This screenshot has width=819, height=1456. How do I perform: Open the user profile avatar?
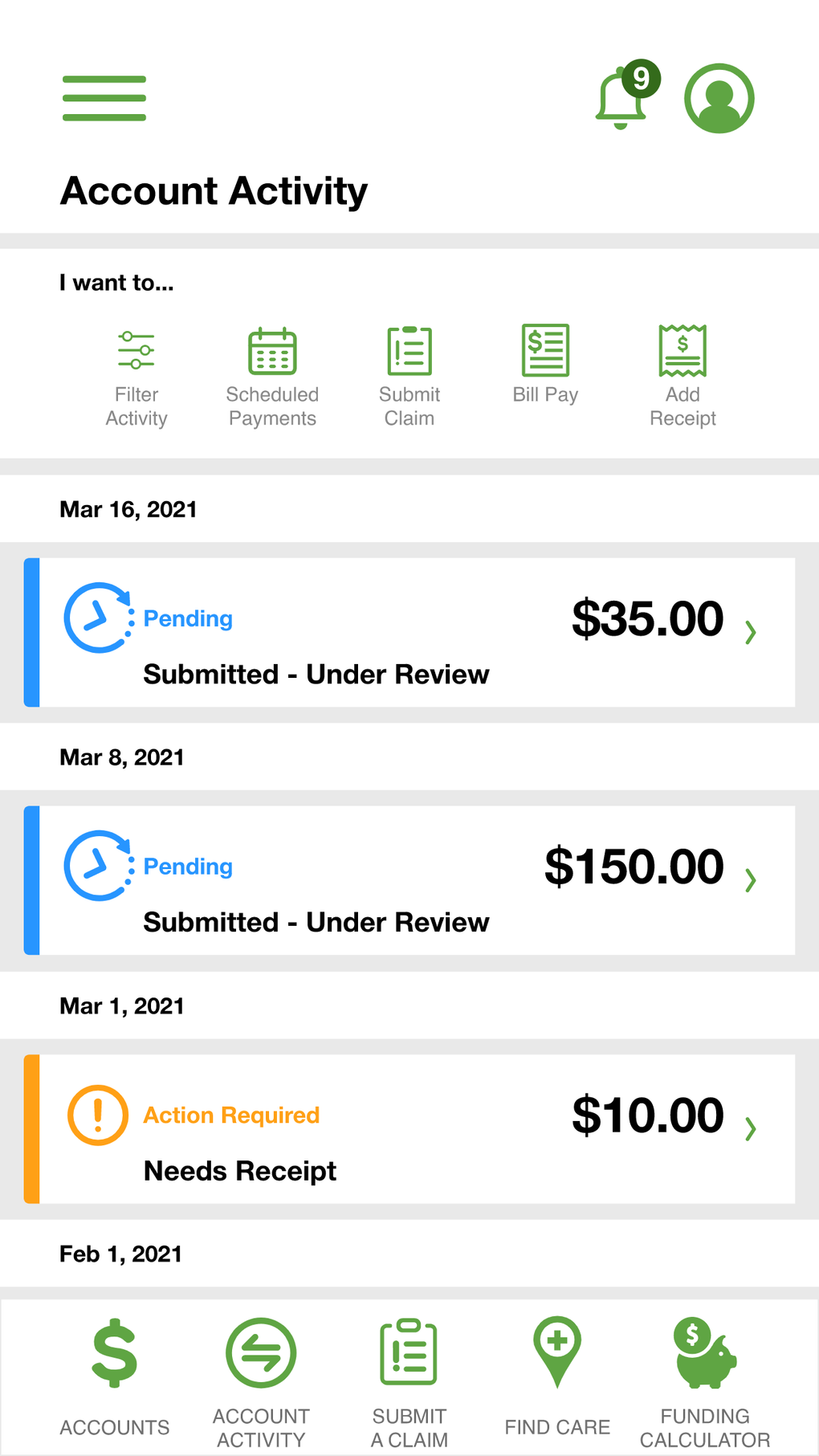point(719,97)
